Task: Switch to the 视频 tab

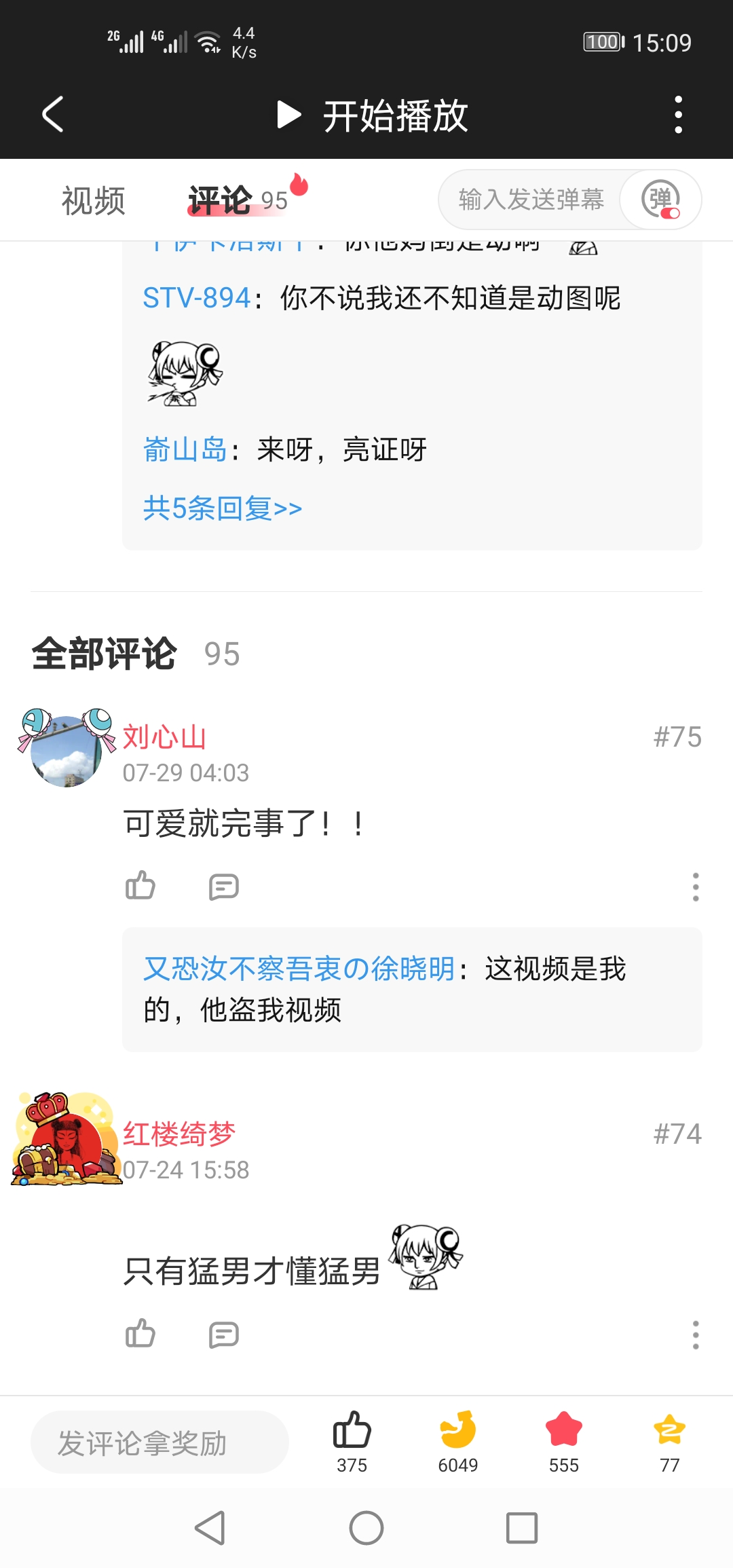Action: (93, 201)
